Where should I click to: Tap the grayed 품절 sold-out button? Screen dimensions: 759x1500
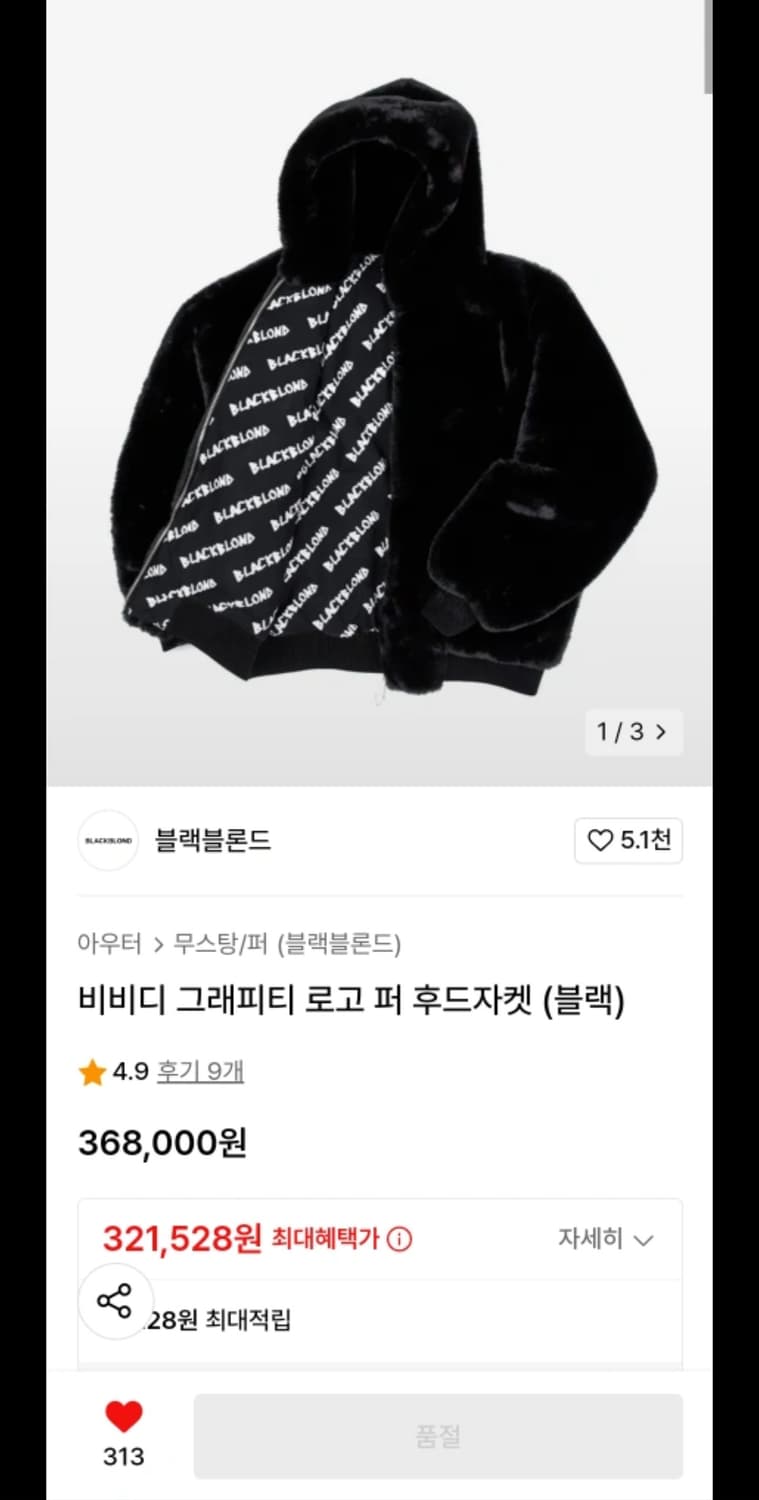436,1434
